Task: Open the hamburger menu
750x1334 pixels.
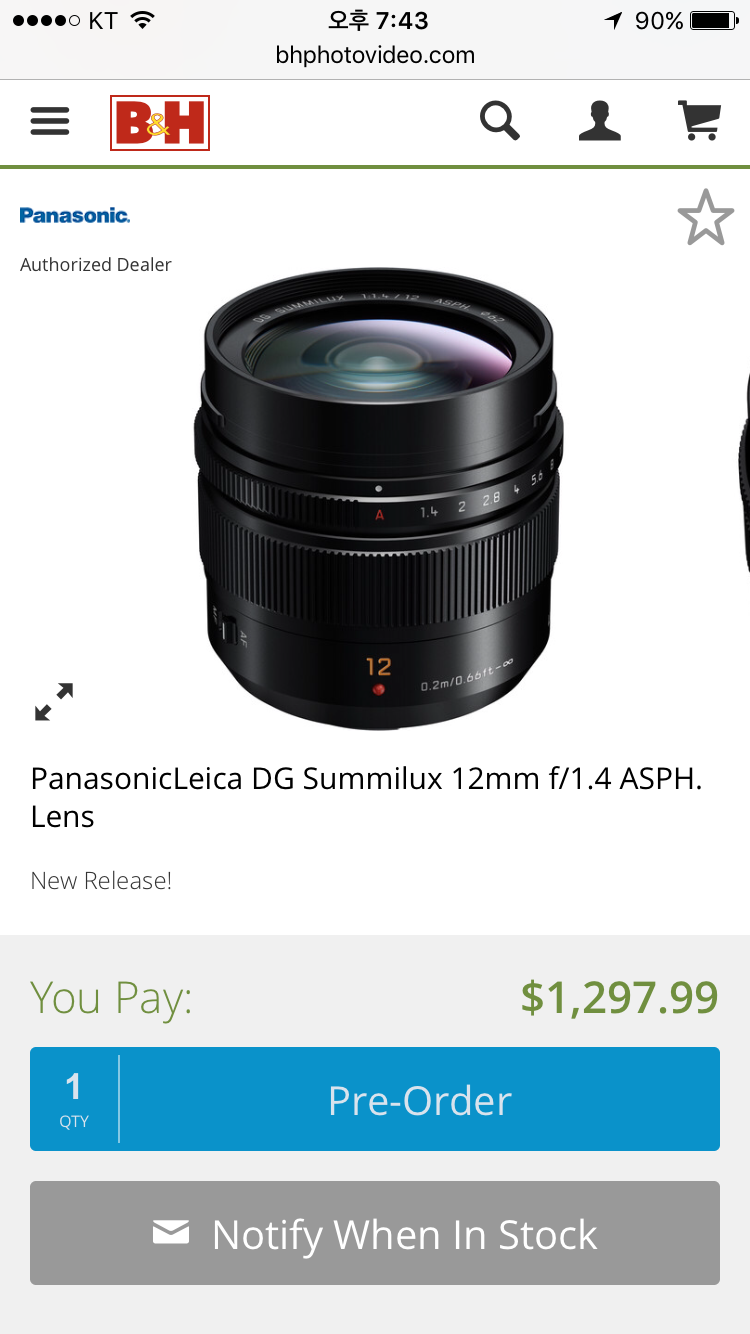Action: coord(50,122)
